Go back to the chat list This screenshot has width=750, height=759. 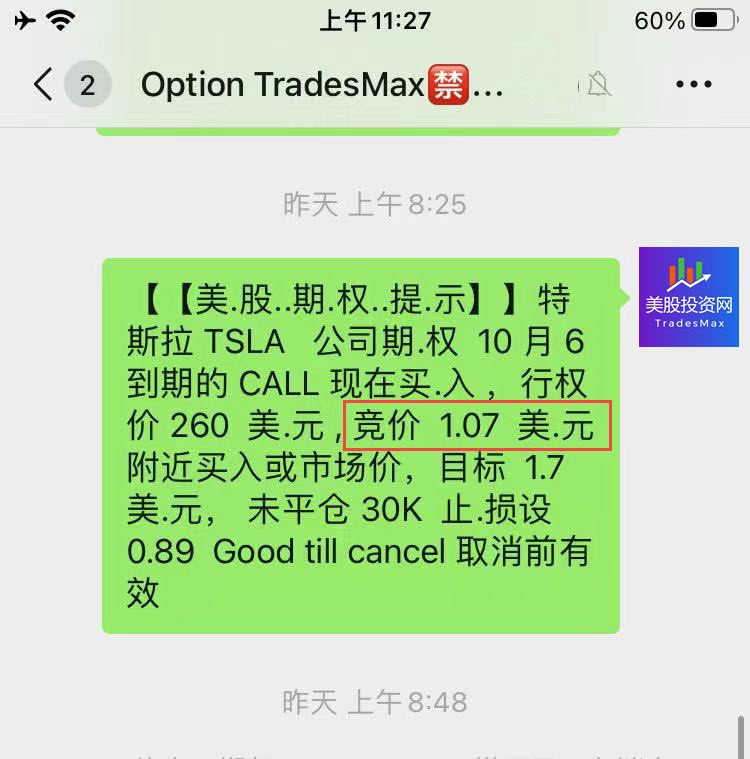click(42, 85)
